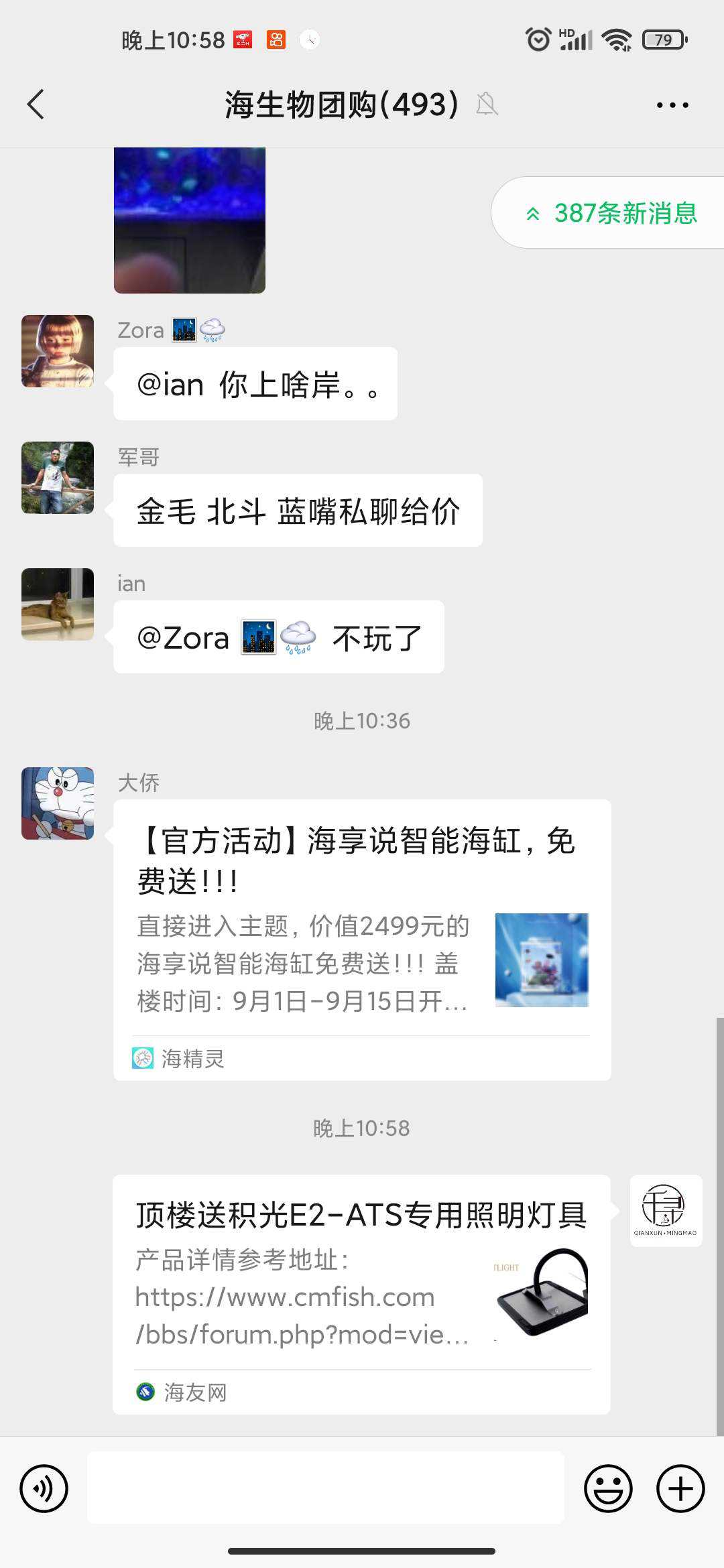This screenshot has width=724, height=1568.
Task: Switch to voice message input
Action: pos(44,1488)
